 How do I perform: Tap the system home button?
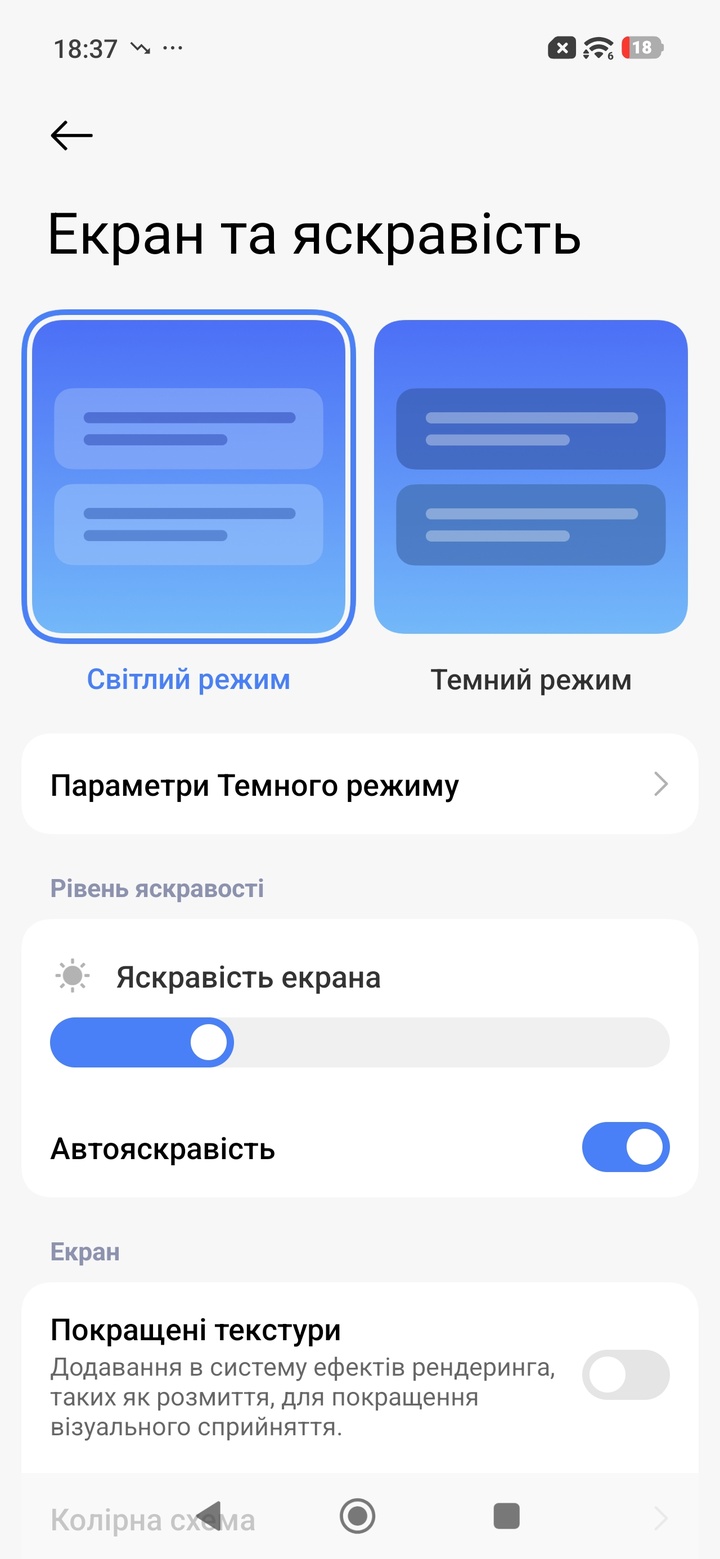click(357, 1516)
